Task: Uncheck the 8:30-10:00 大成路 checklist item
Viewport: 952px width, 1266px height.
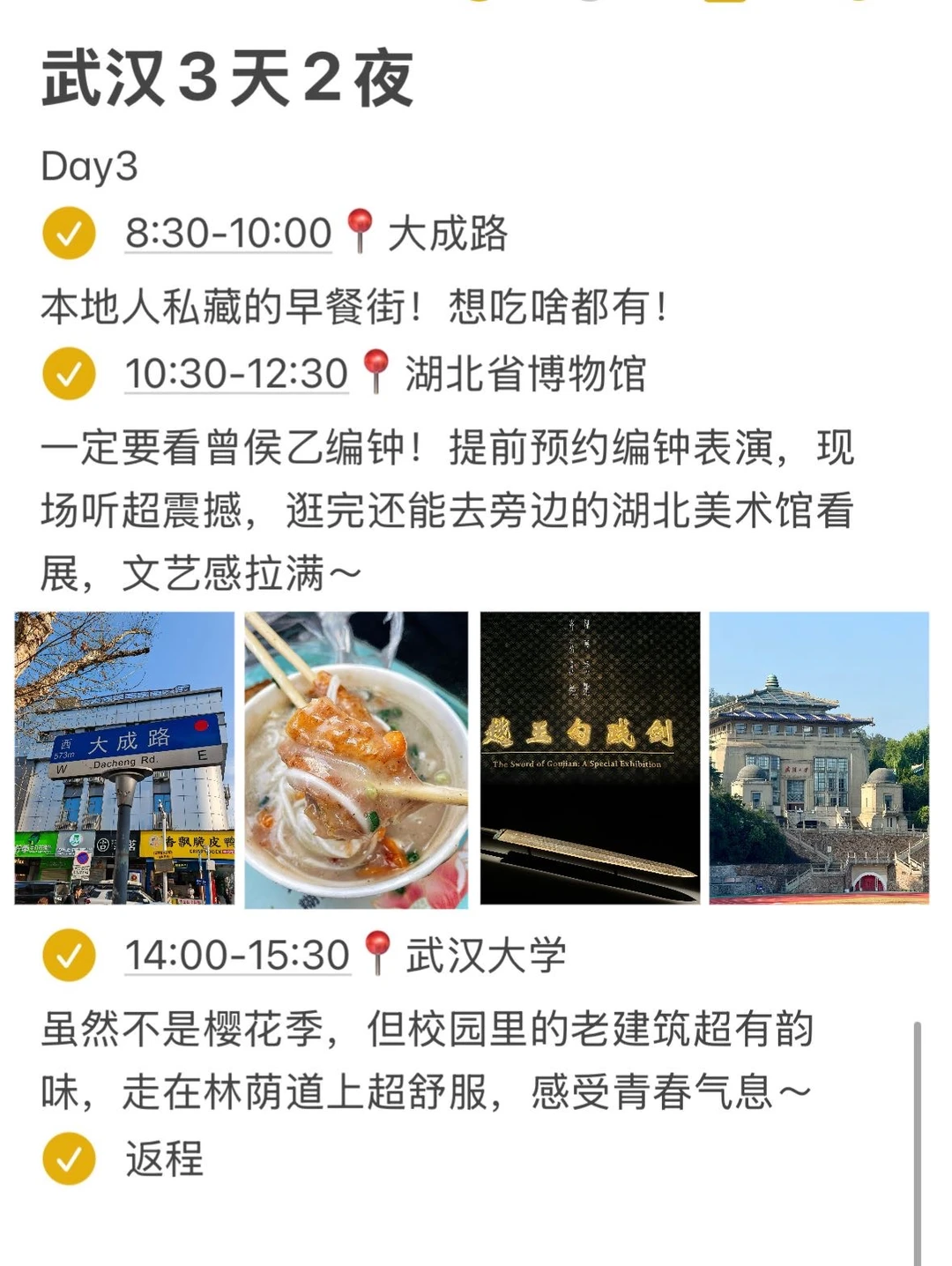Action: click(69, 233)
